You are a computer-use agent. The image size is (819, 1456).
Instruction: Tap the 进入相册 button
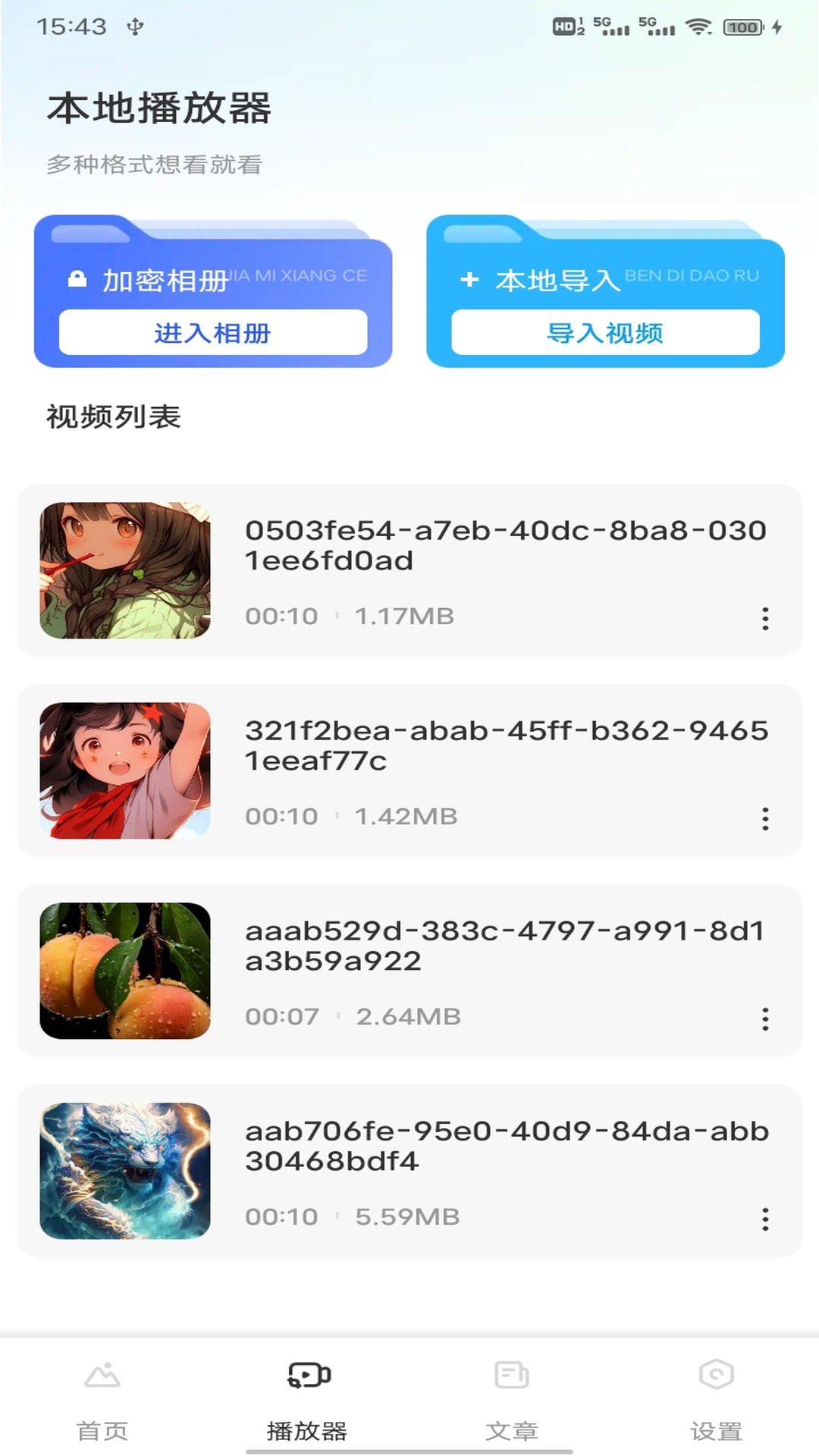(213, 332)
